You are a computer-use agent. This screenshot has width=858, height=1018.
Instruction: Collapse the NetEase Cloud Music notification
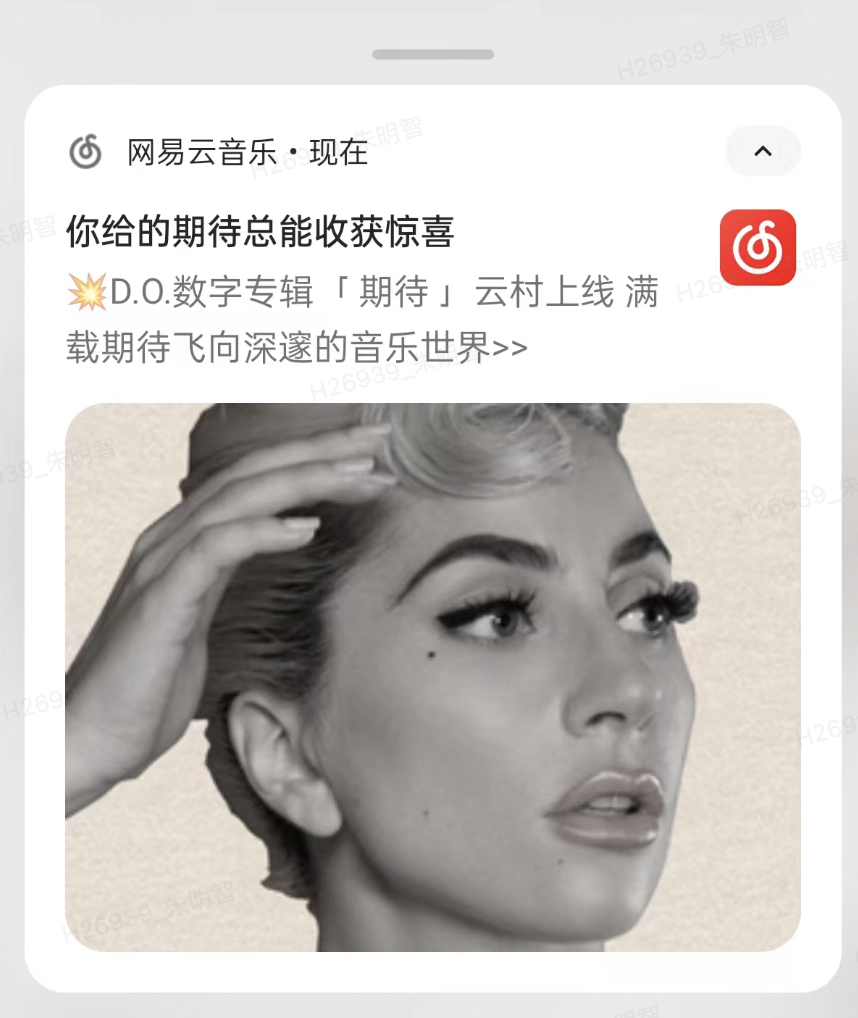pos(763,151)
